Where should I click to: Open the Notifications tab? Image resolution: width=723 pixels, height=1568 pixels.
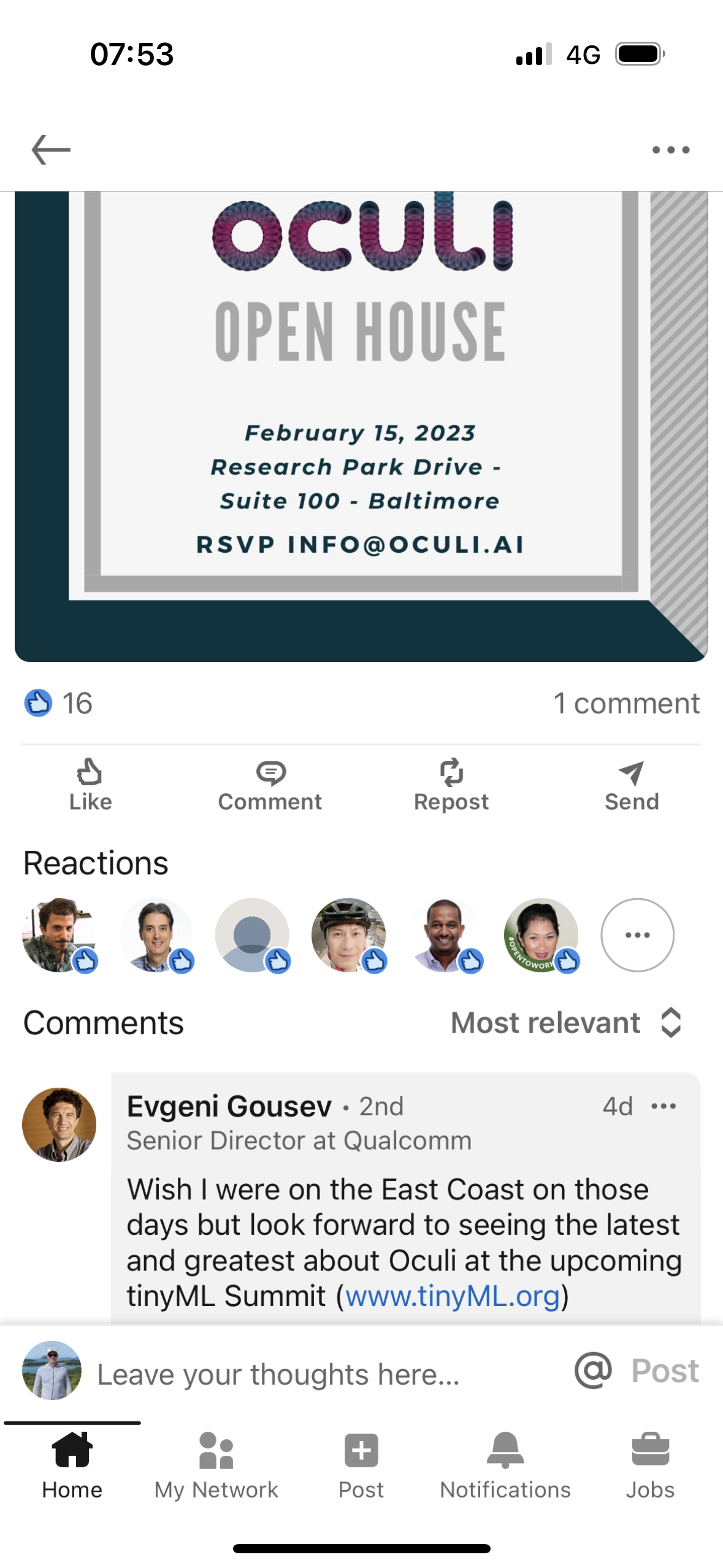505,1466
